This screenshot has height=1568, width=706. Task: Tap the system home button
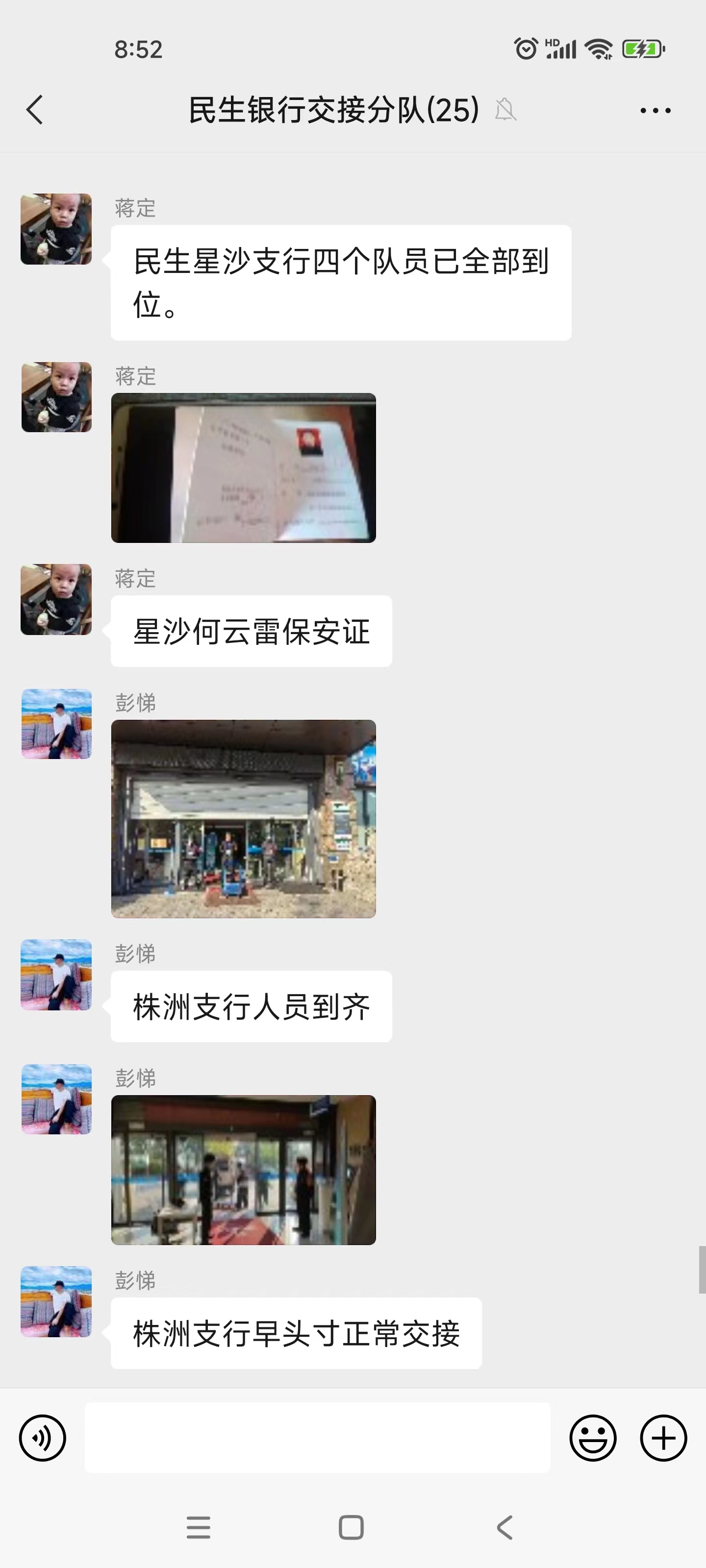pyautogui.click(x=351, y=1527)
